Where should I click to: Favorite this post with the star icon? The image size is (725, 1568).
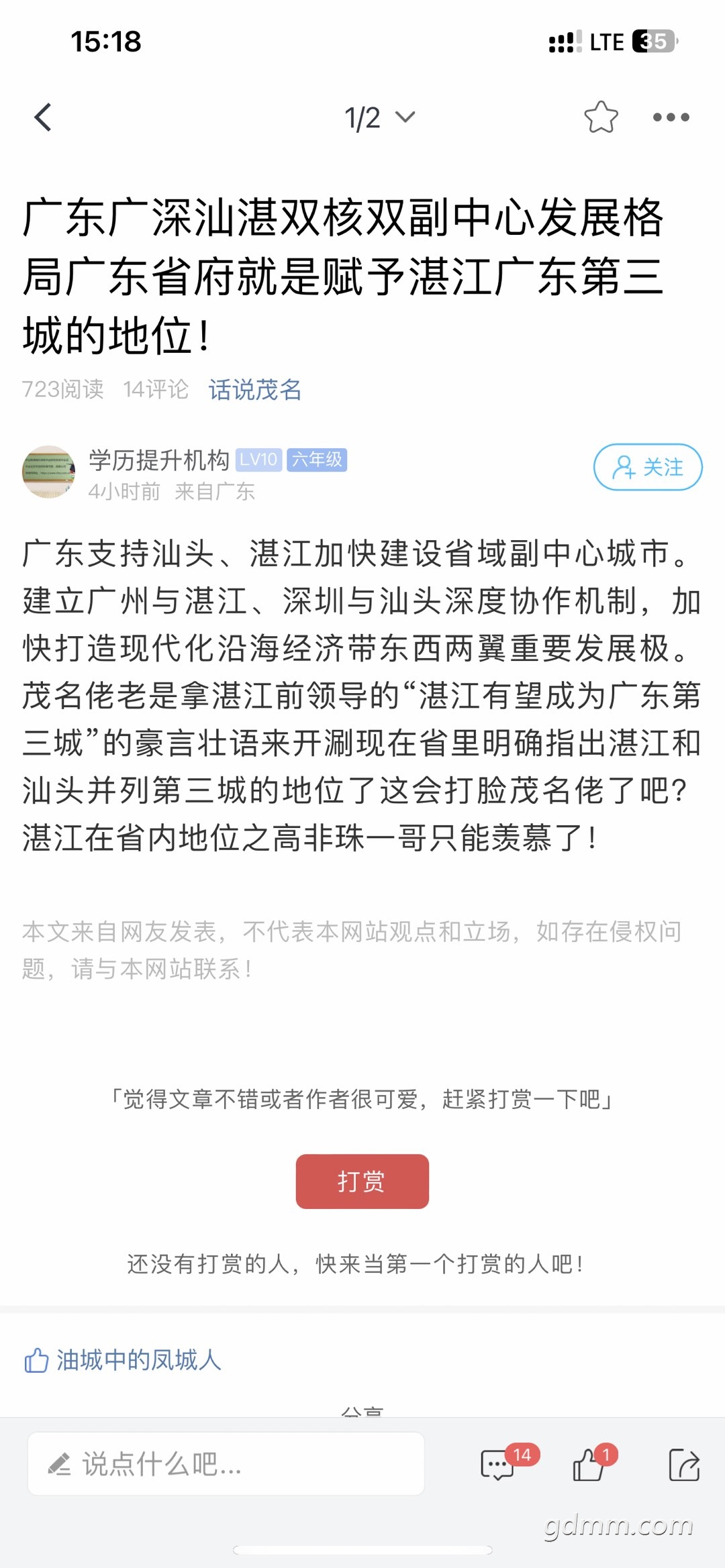[x=601, y=117]
